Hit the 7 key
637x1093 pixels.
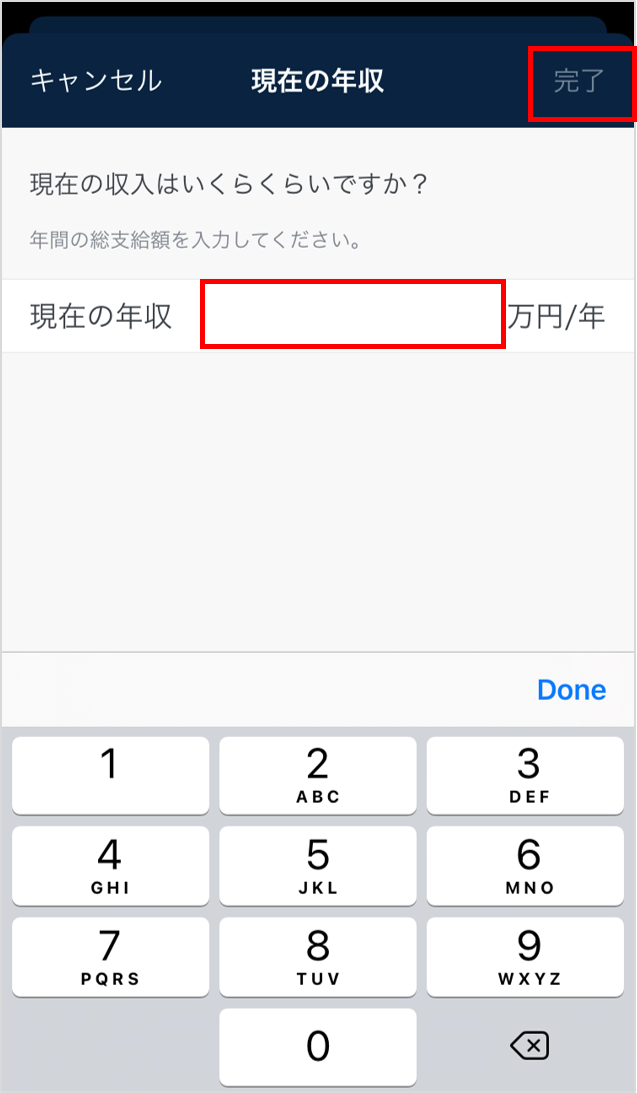(x=110, y=956)
